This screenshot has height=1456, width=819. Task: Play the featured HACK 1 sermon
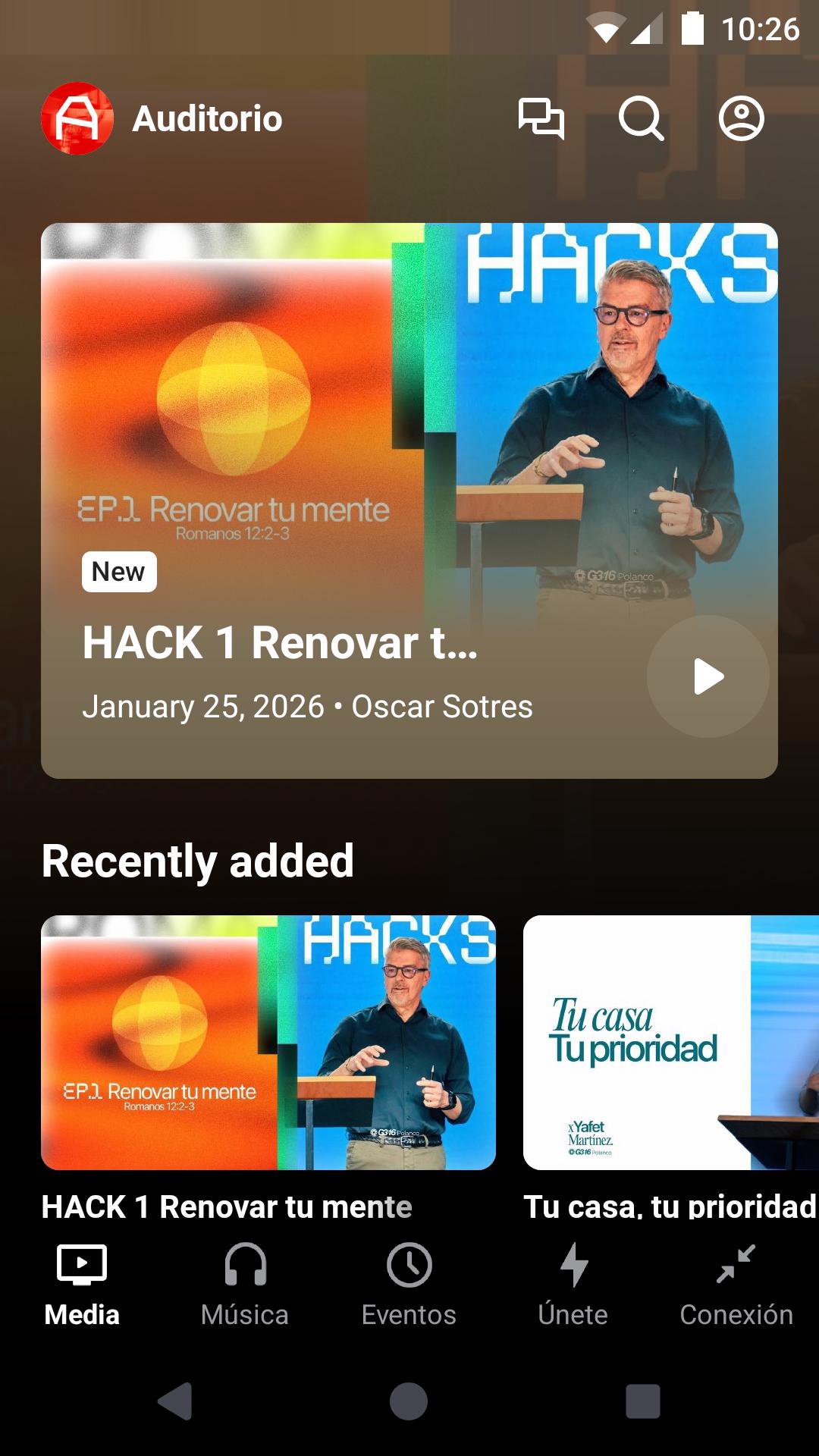[708, 676]
